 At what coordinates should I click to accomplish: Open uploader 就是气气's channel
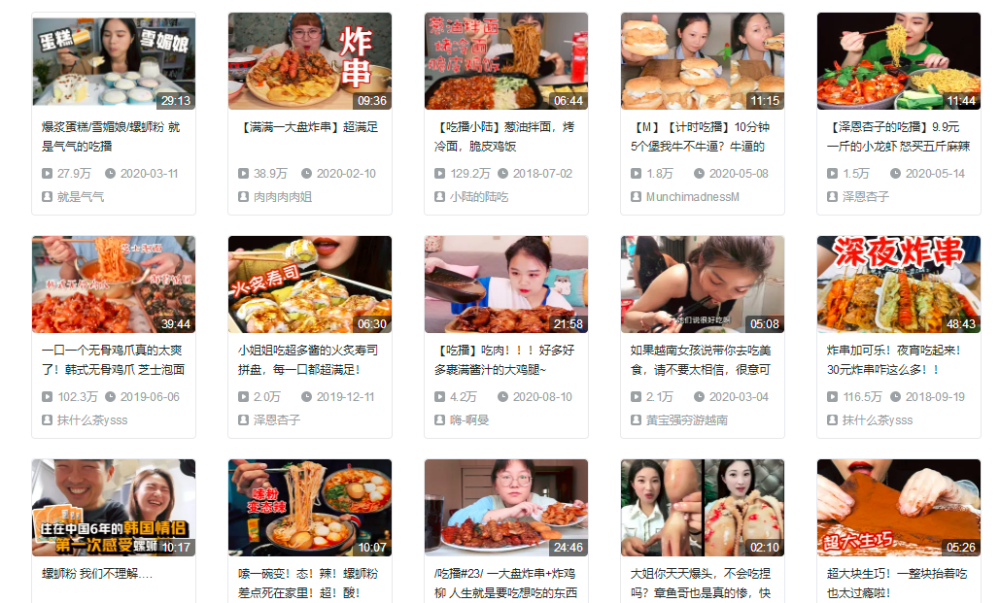80,197
